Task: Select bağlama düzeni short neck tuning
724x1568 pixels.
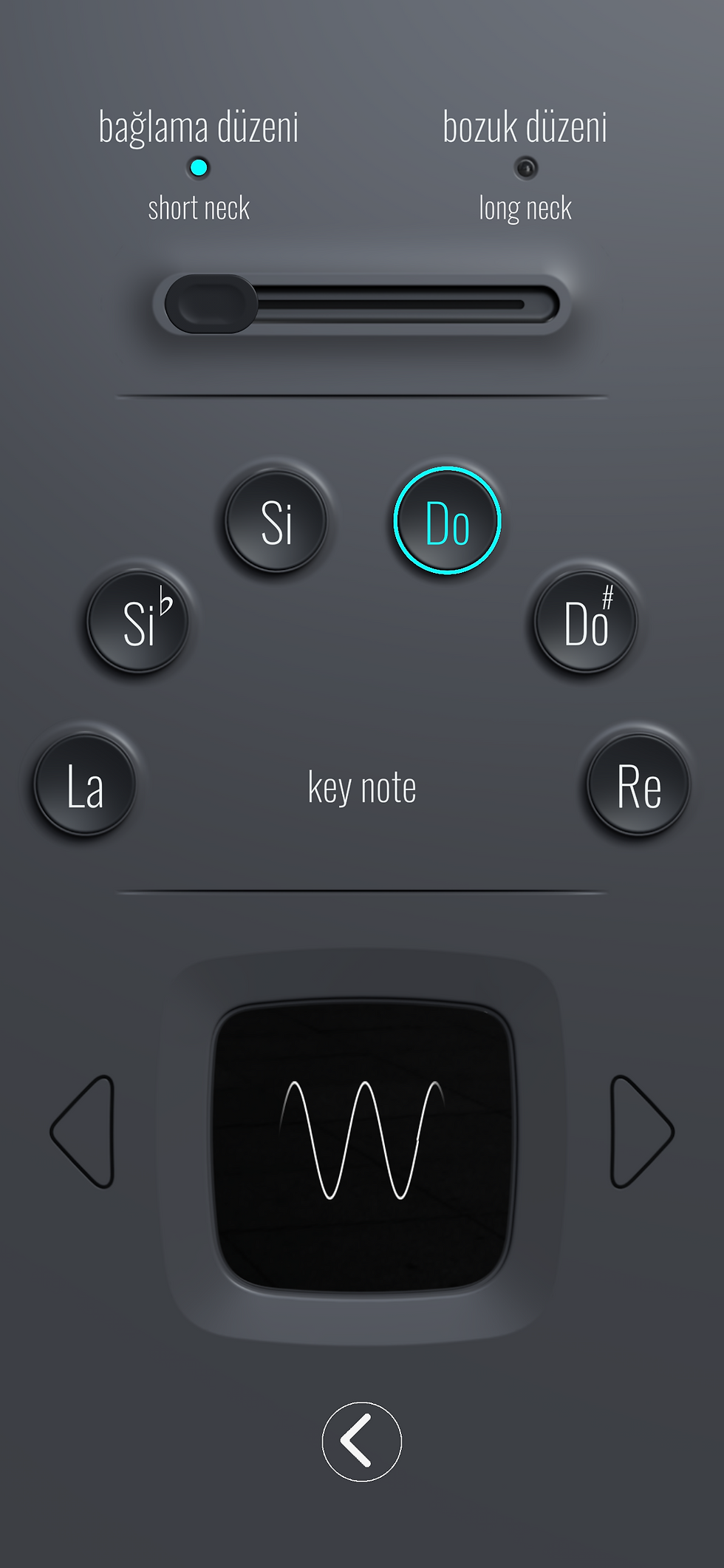Action: tap(198, 167)
